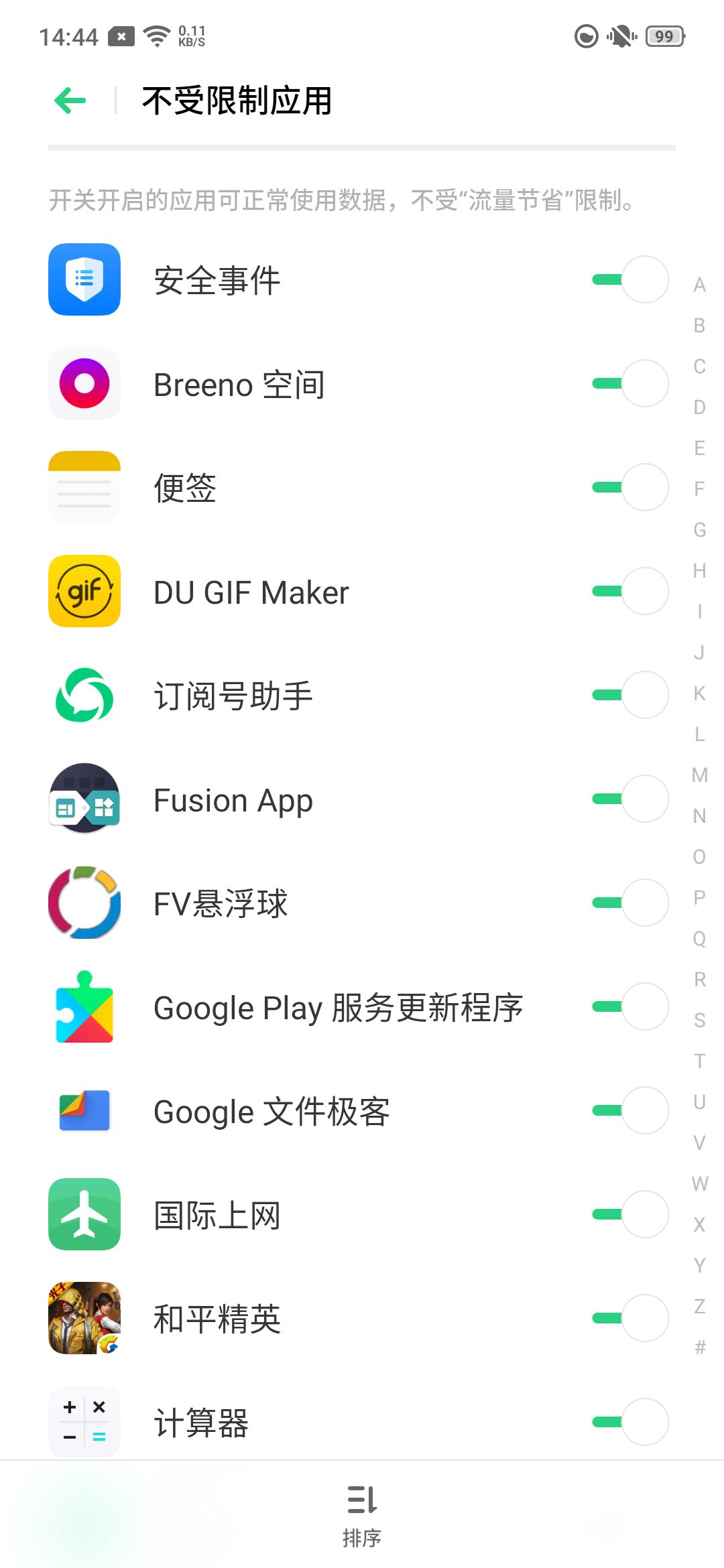Viewport: 724px width, 1568px height.
Task: Toggle the 安全事件 switch
Action: pos(630,279)
